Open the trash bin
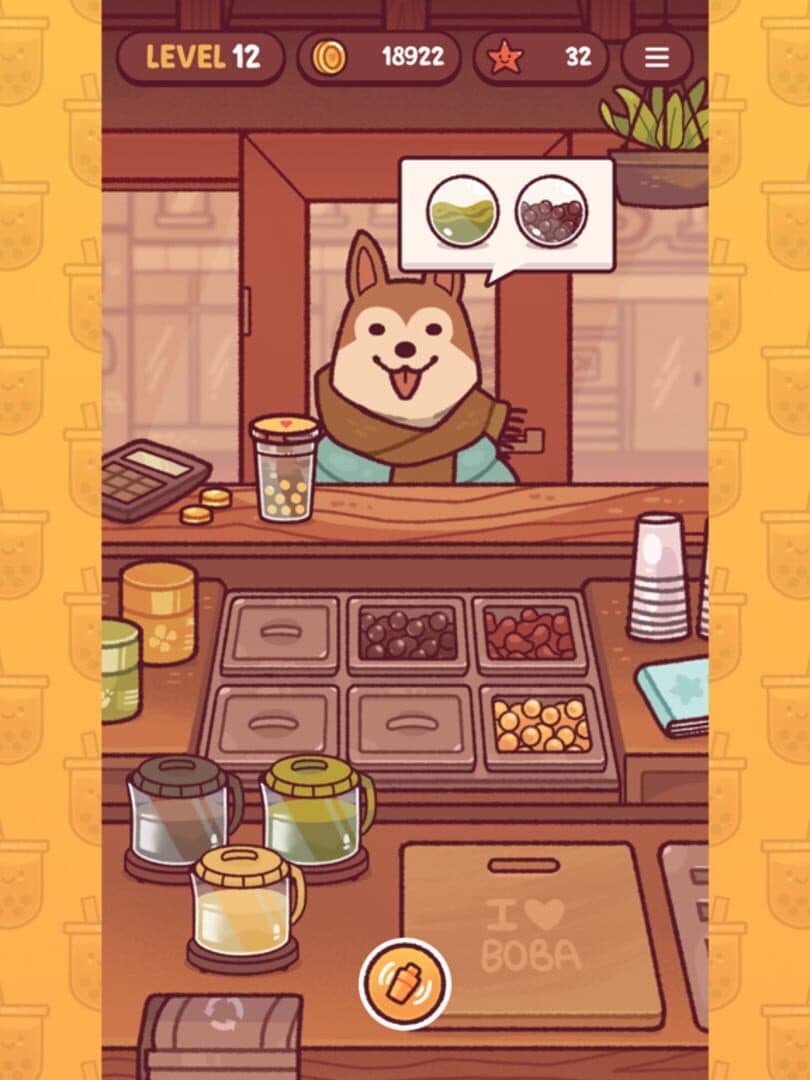 coord(221,1035)
